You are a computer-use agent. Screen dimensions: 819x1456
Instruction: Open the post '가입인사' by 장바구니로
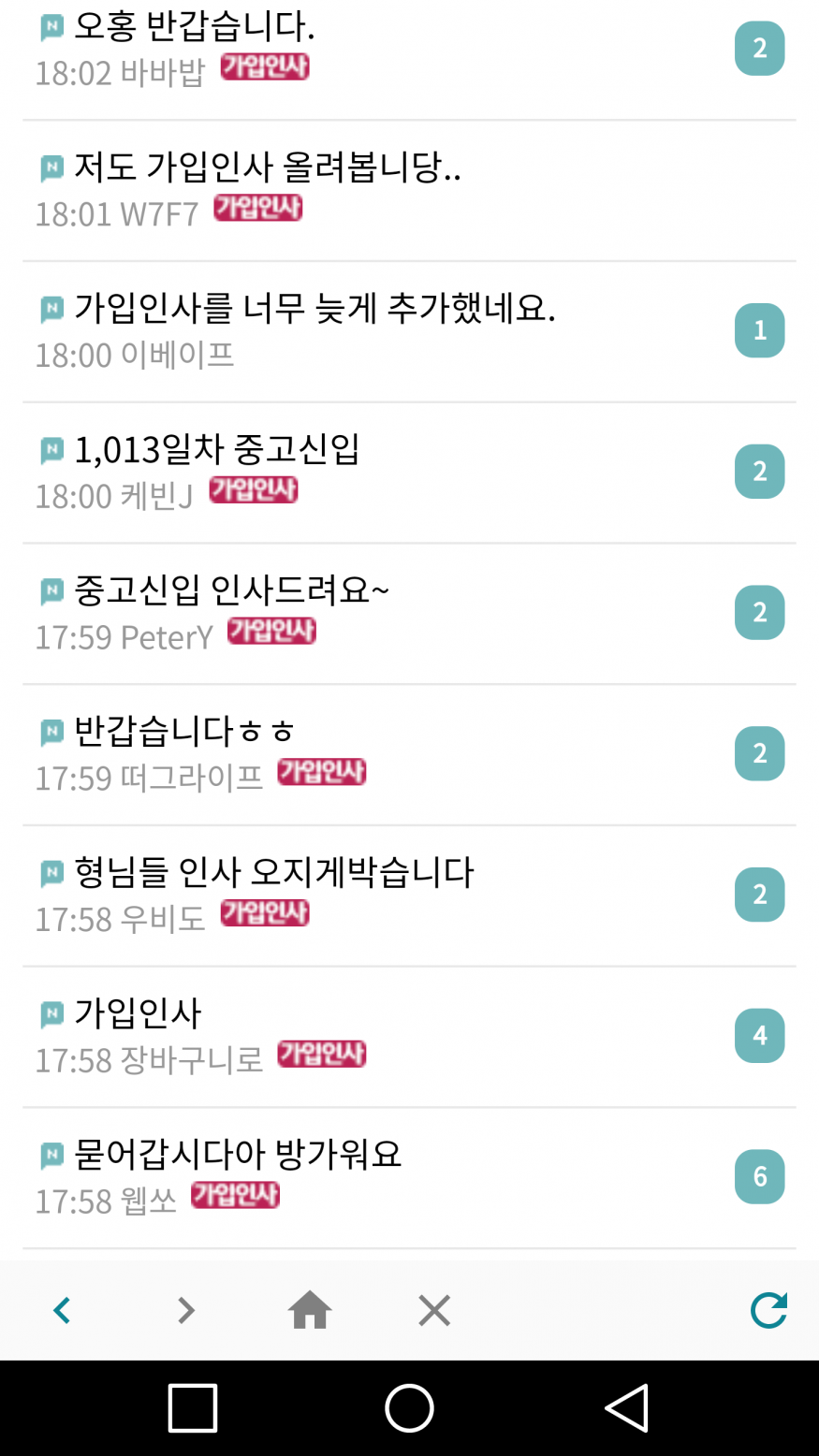139,1013
